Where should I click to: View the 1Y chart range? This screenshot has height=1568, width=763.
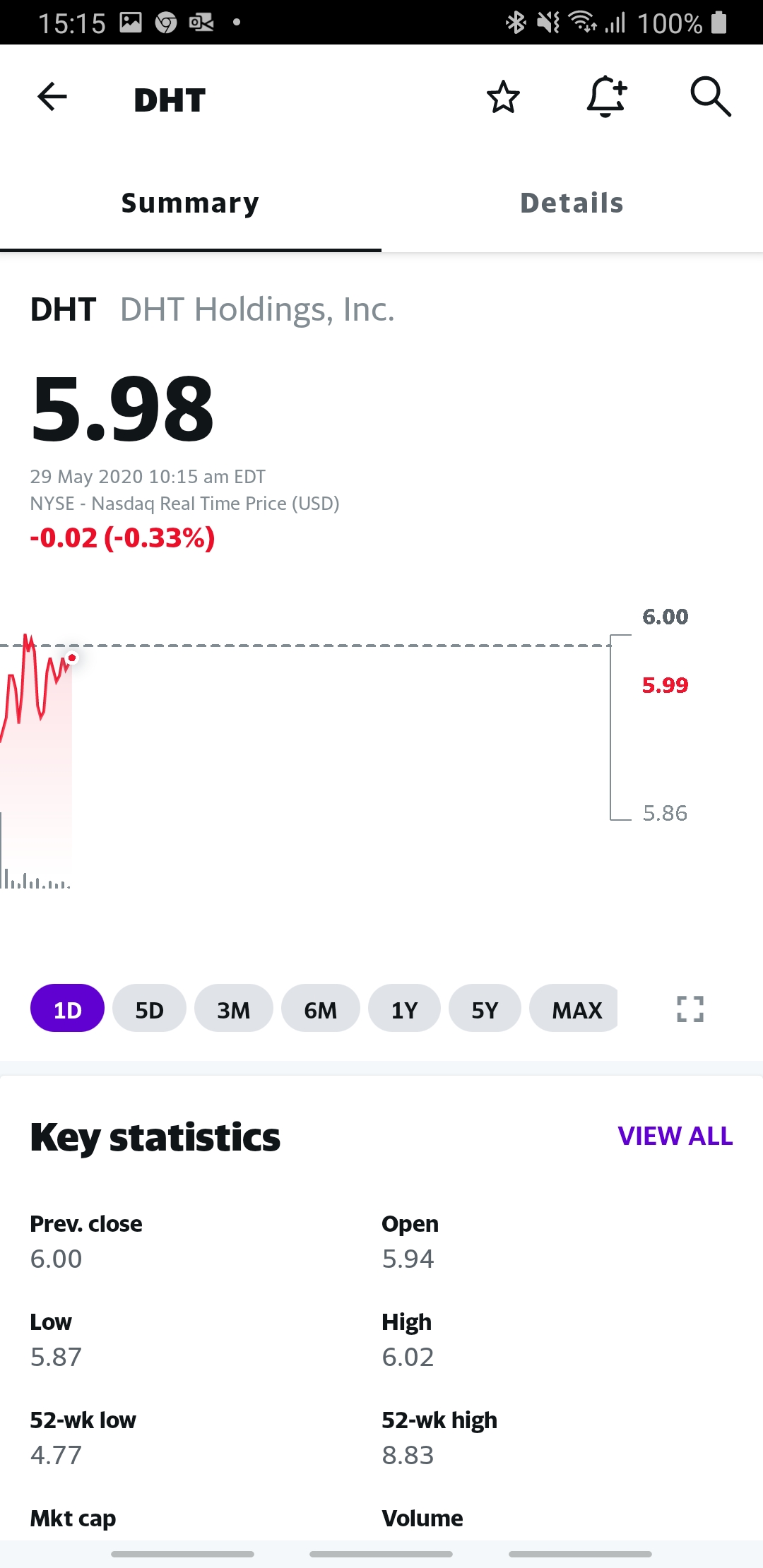point(404,1009)
